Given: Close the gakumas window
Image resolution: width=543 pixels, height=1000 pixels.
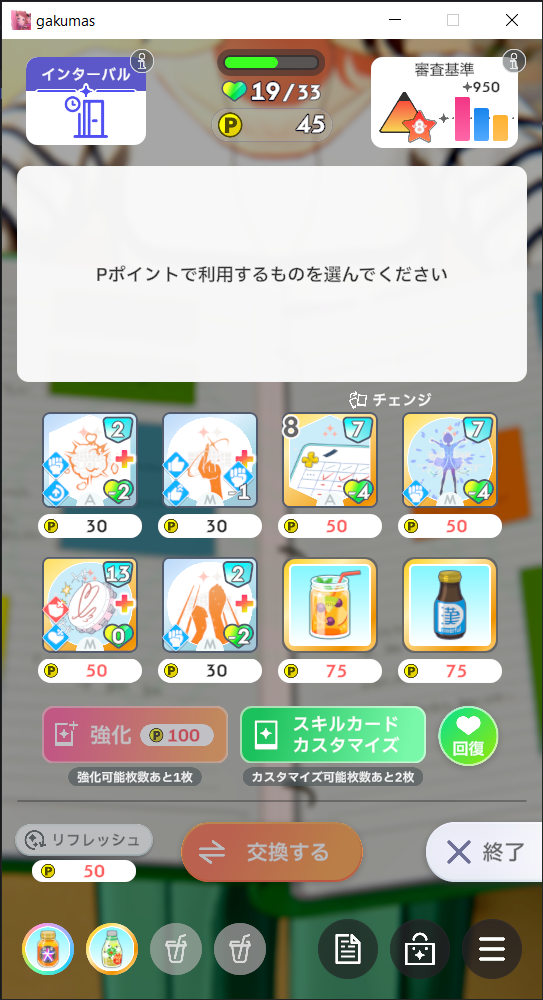Looking at the screenshot, I should 512,20.
